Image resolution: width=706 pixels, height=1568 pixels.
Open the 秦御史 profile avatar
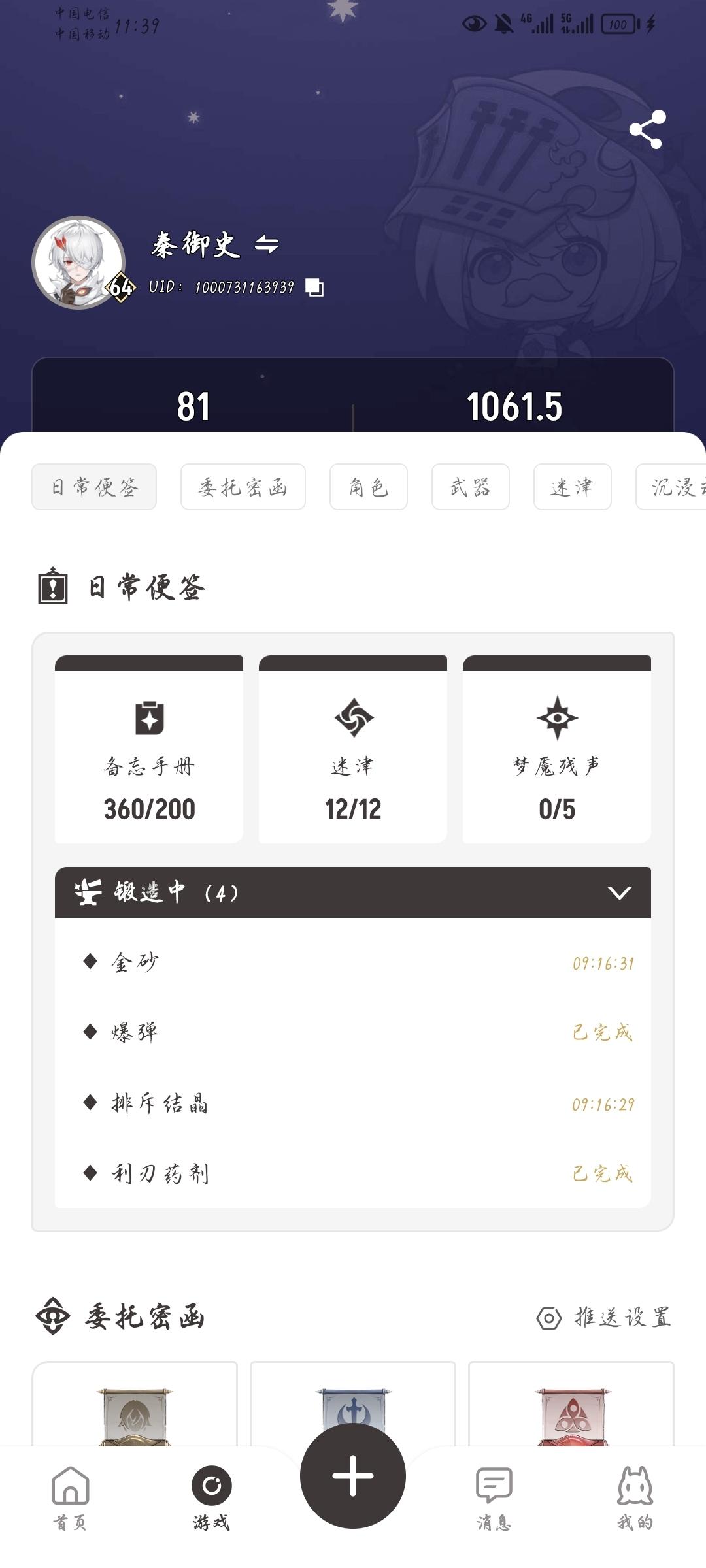79,263
